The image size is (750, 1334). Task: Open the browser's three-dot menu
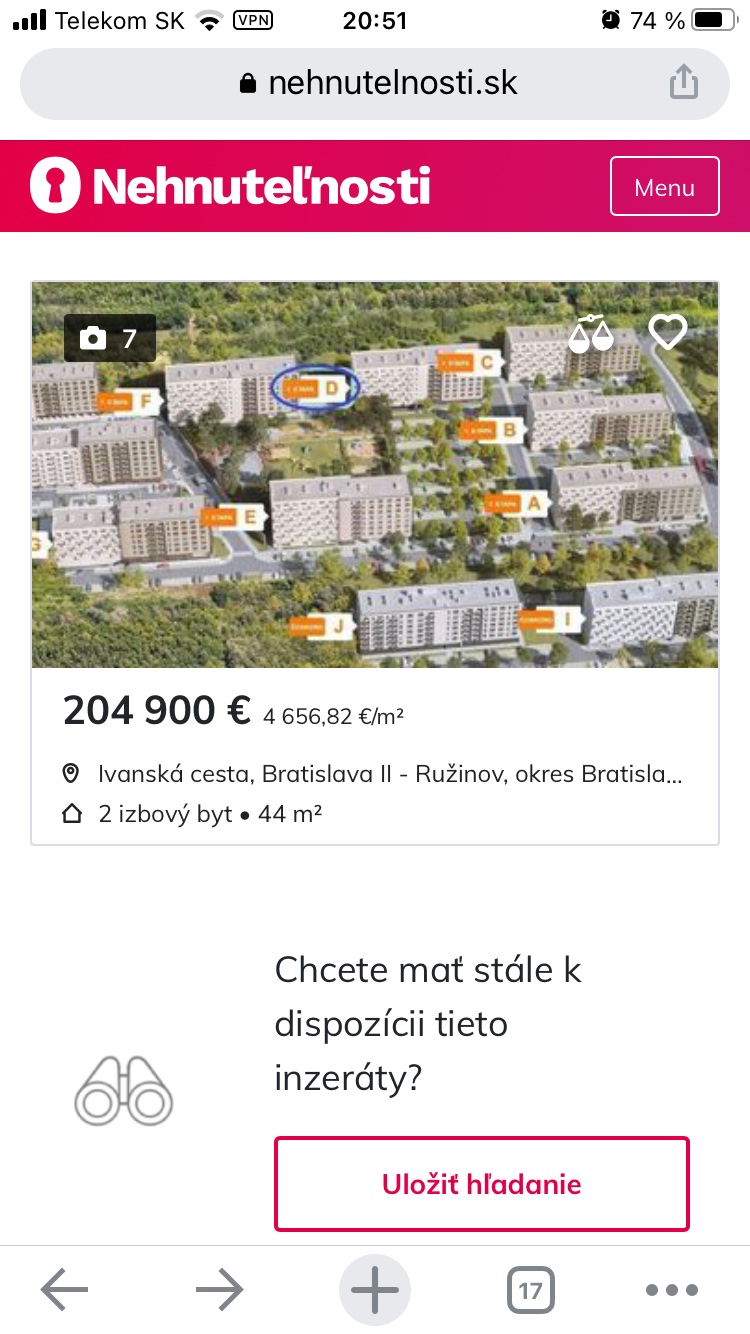(671, 1290)
